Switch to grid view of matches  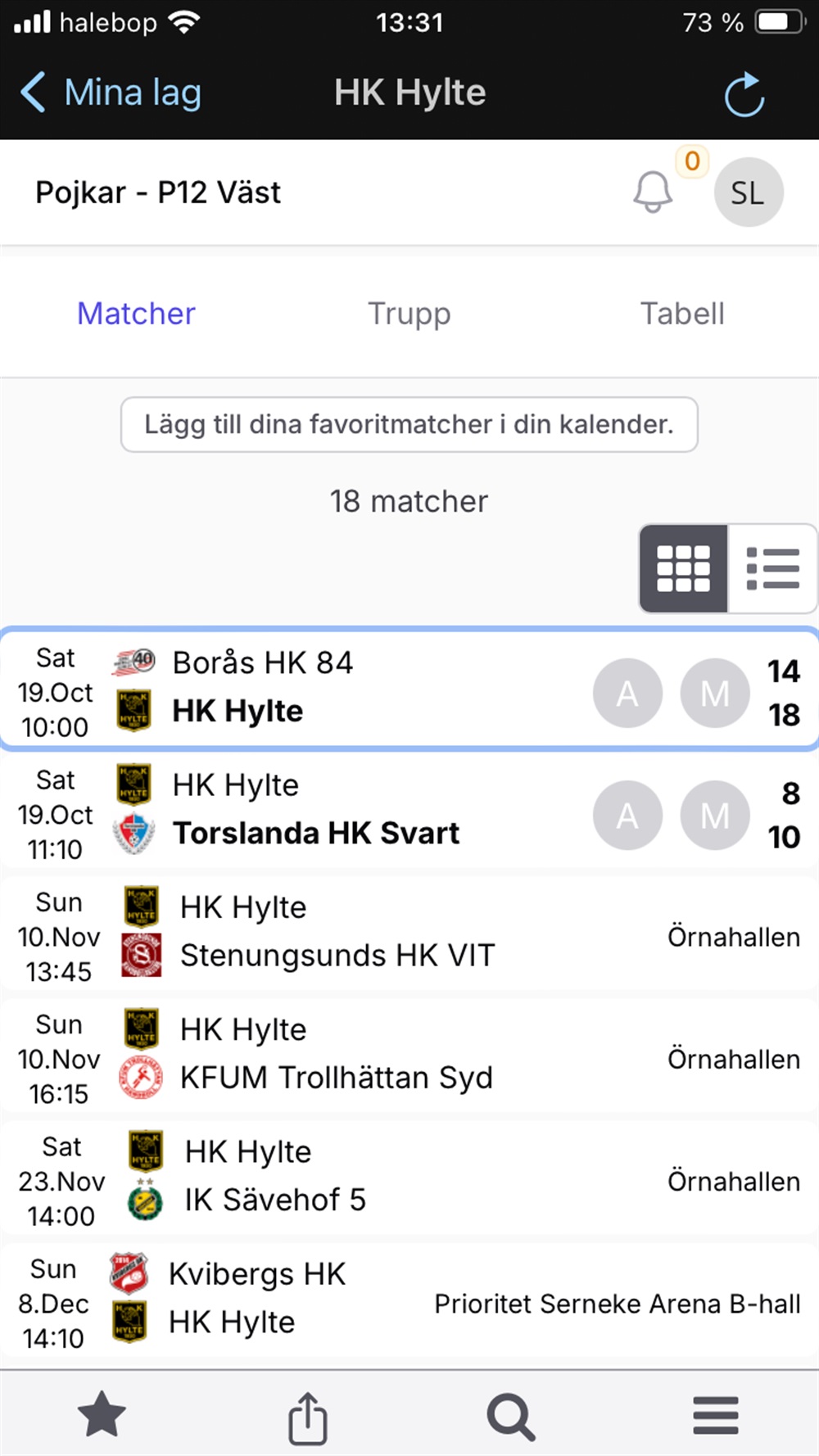pos(683,568)
